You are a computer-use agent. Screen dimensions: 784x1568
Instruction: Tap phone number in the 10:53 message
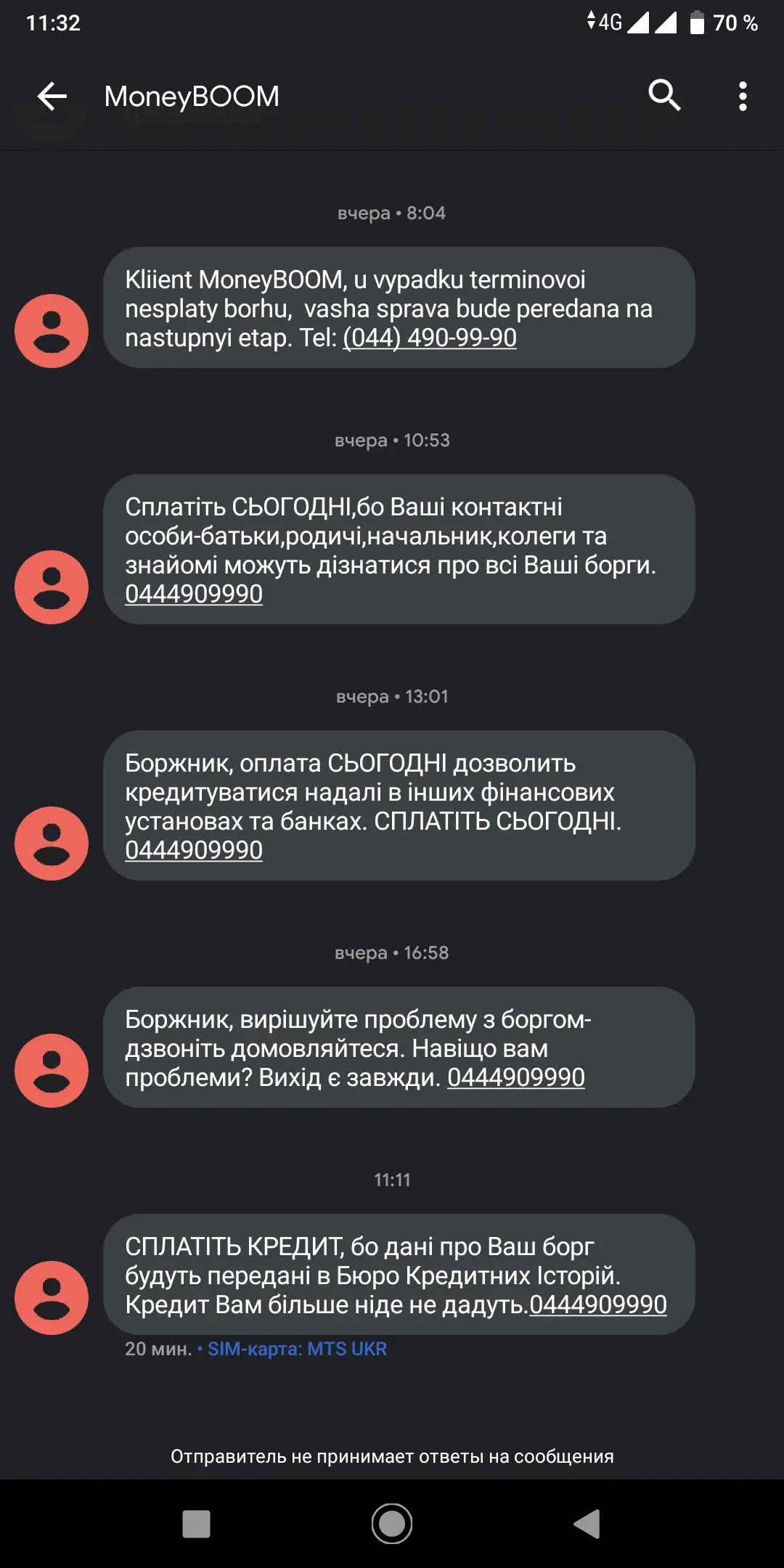tap(194, 594)
